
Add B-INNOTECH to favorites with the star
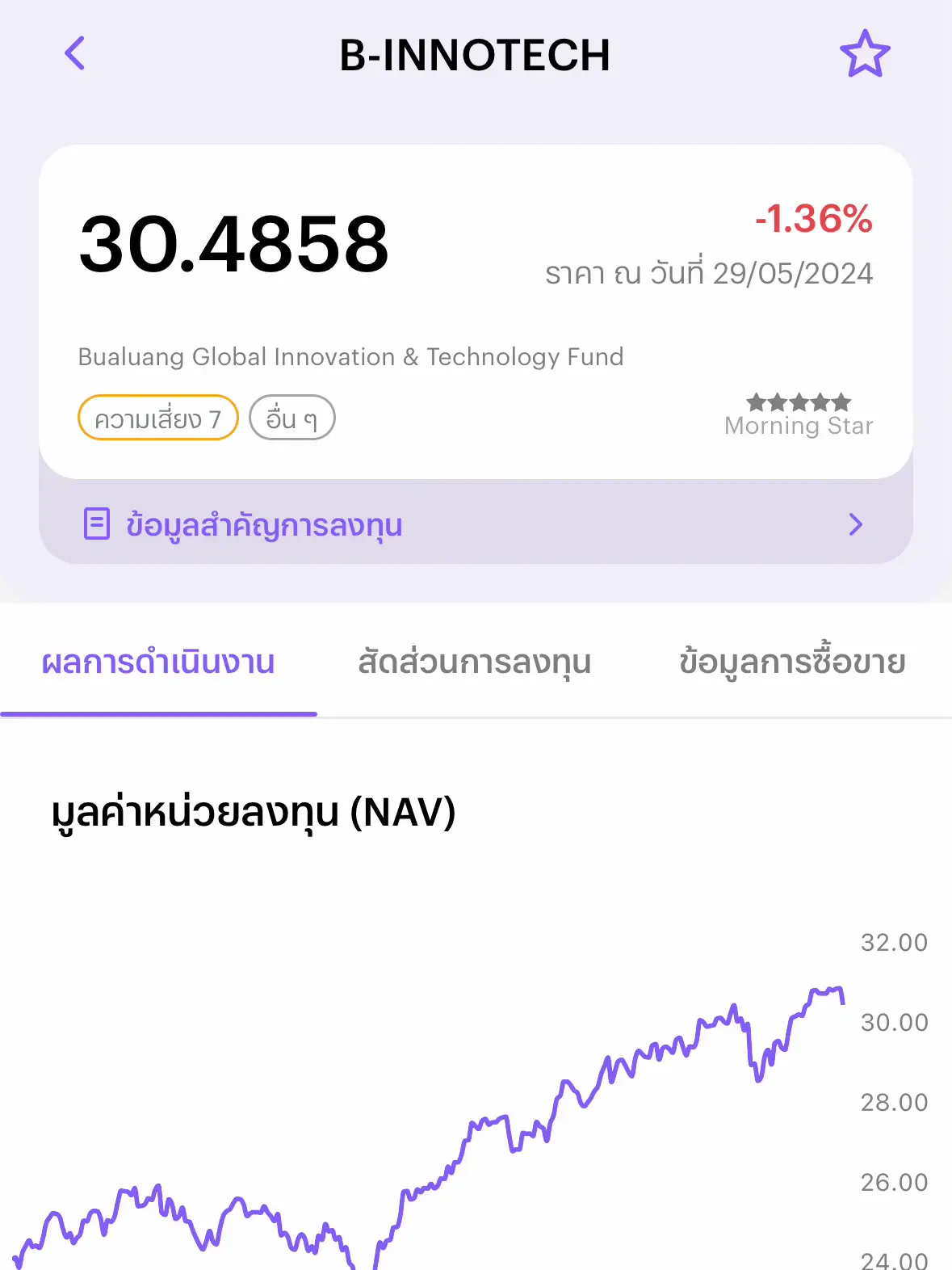click(x=864, y=54)
